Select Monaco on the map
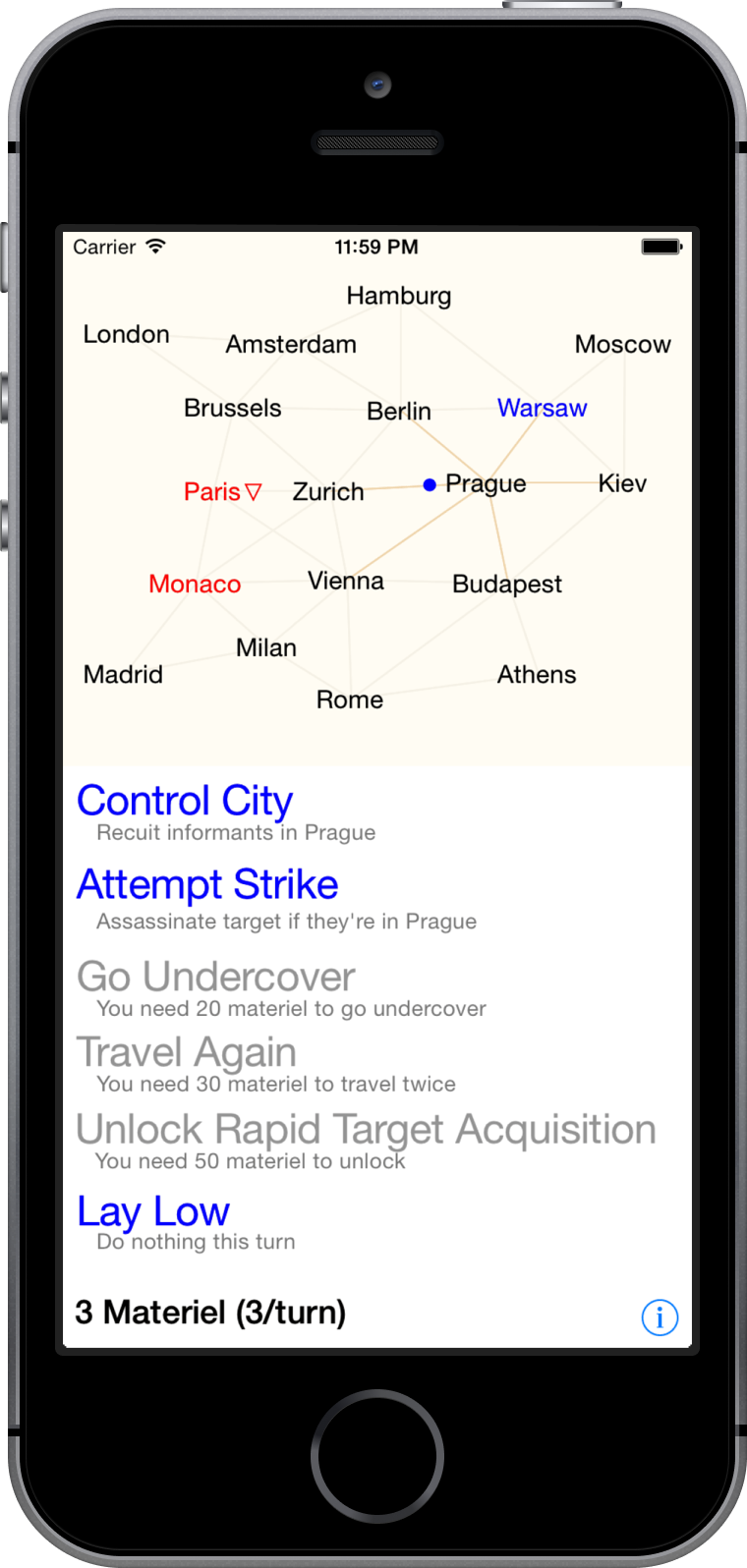This screenshot has height=1568, width=747. point(195,584)
